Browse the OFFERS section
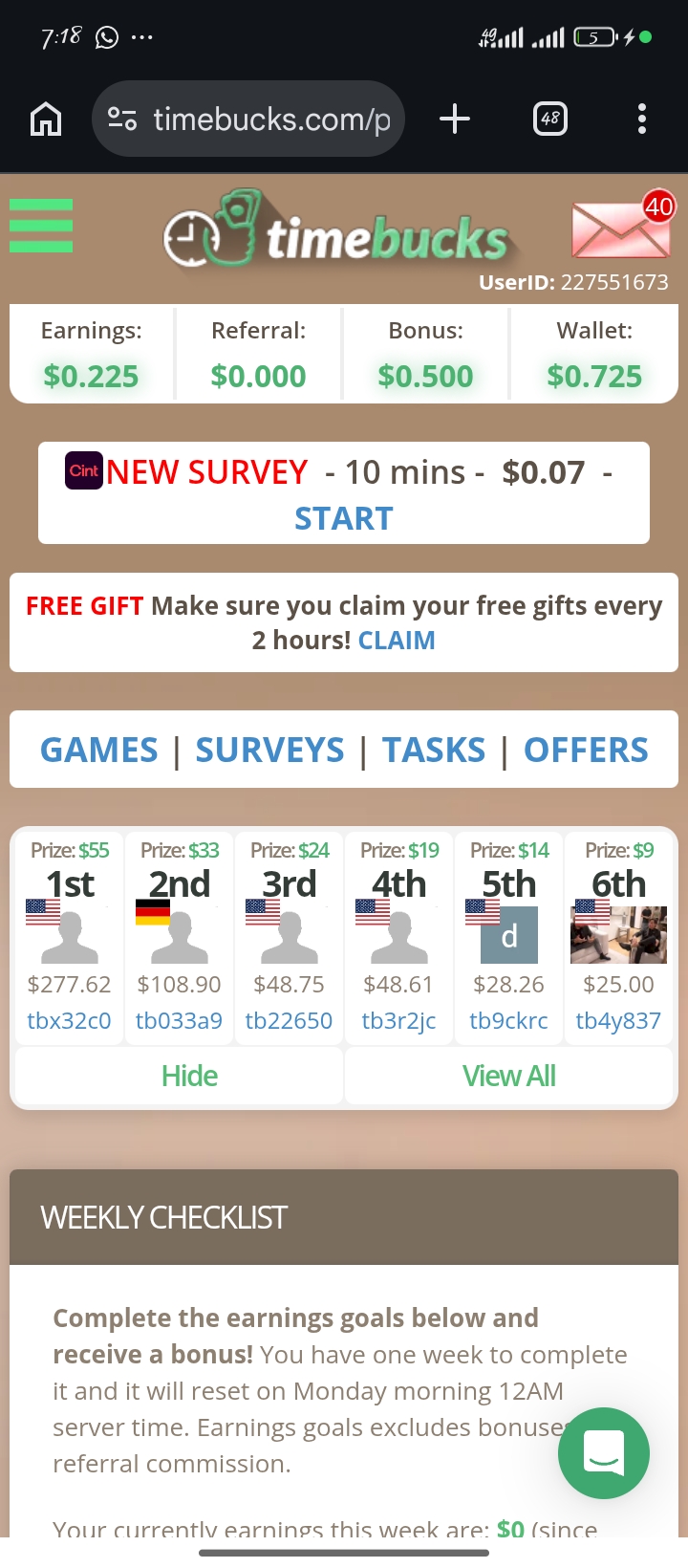Viewport: 688px width, 1568px height. pos(586,751)
